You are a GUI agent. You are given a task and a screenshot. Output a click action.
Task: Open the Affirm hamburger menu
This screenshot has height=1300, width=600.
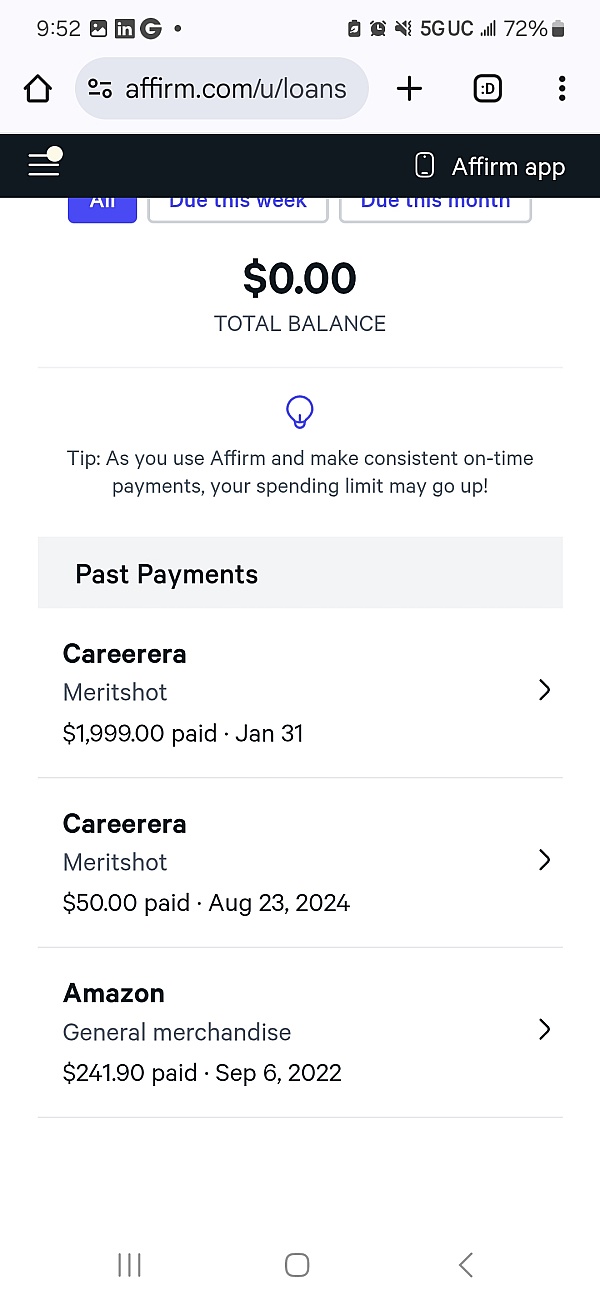pos(45,163)
